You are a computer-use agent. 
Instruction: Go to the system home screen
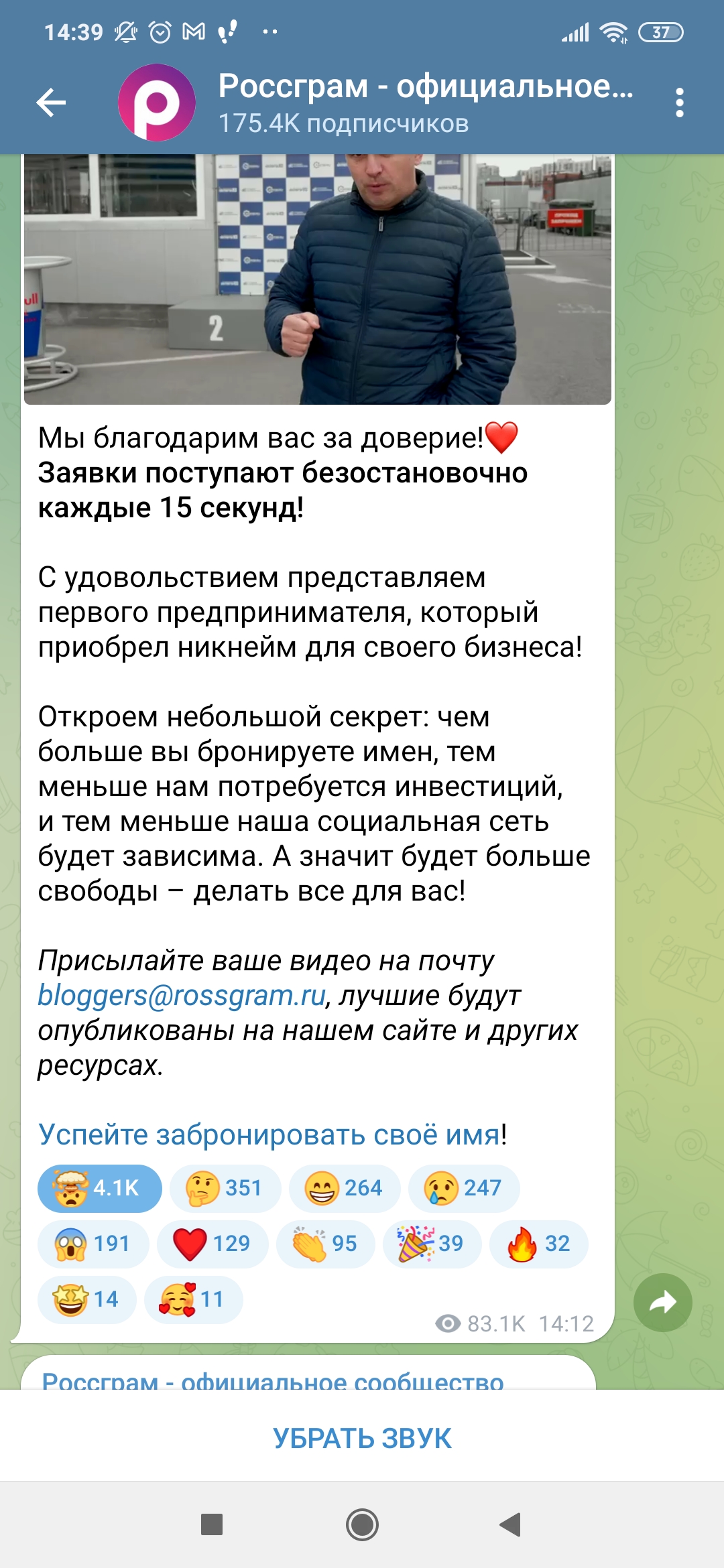pos(362,1524)
